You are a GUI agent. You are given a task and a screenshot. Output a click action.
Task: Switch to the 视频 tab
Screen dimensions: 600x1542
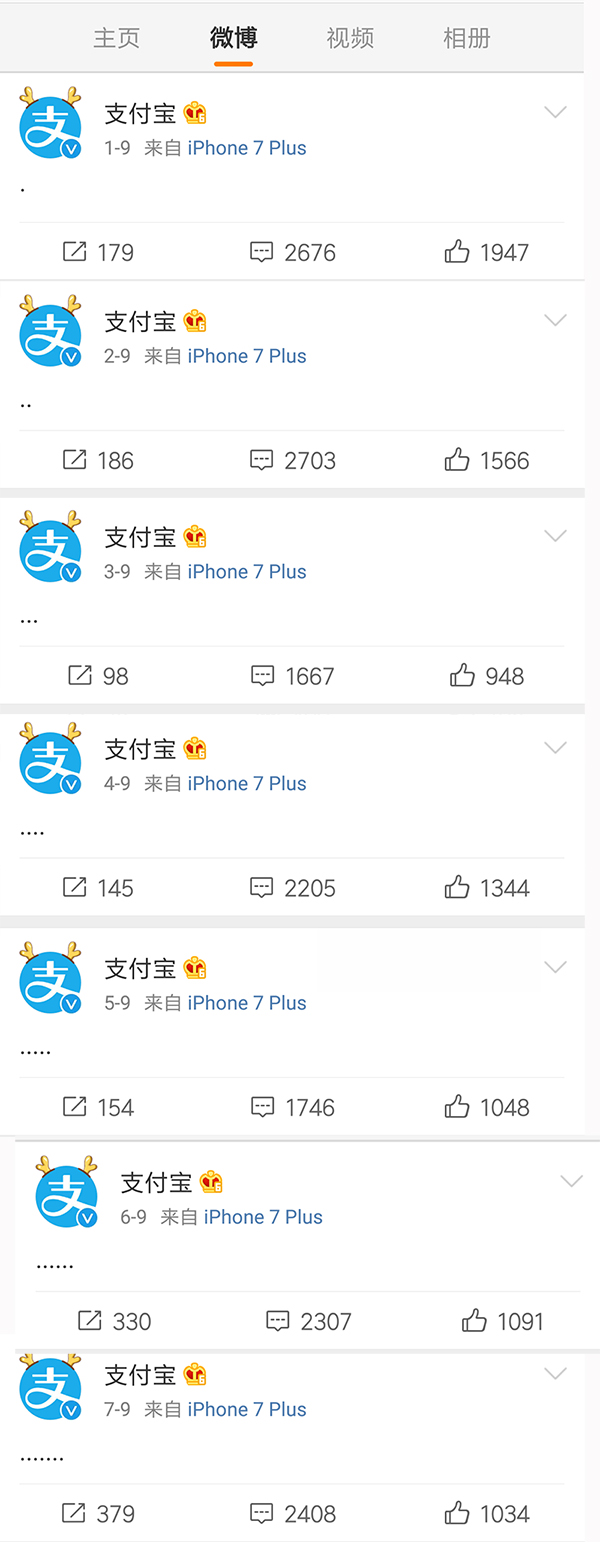coord(350,38)
